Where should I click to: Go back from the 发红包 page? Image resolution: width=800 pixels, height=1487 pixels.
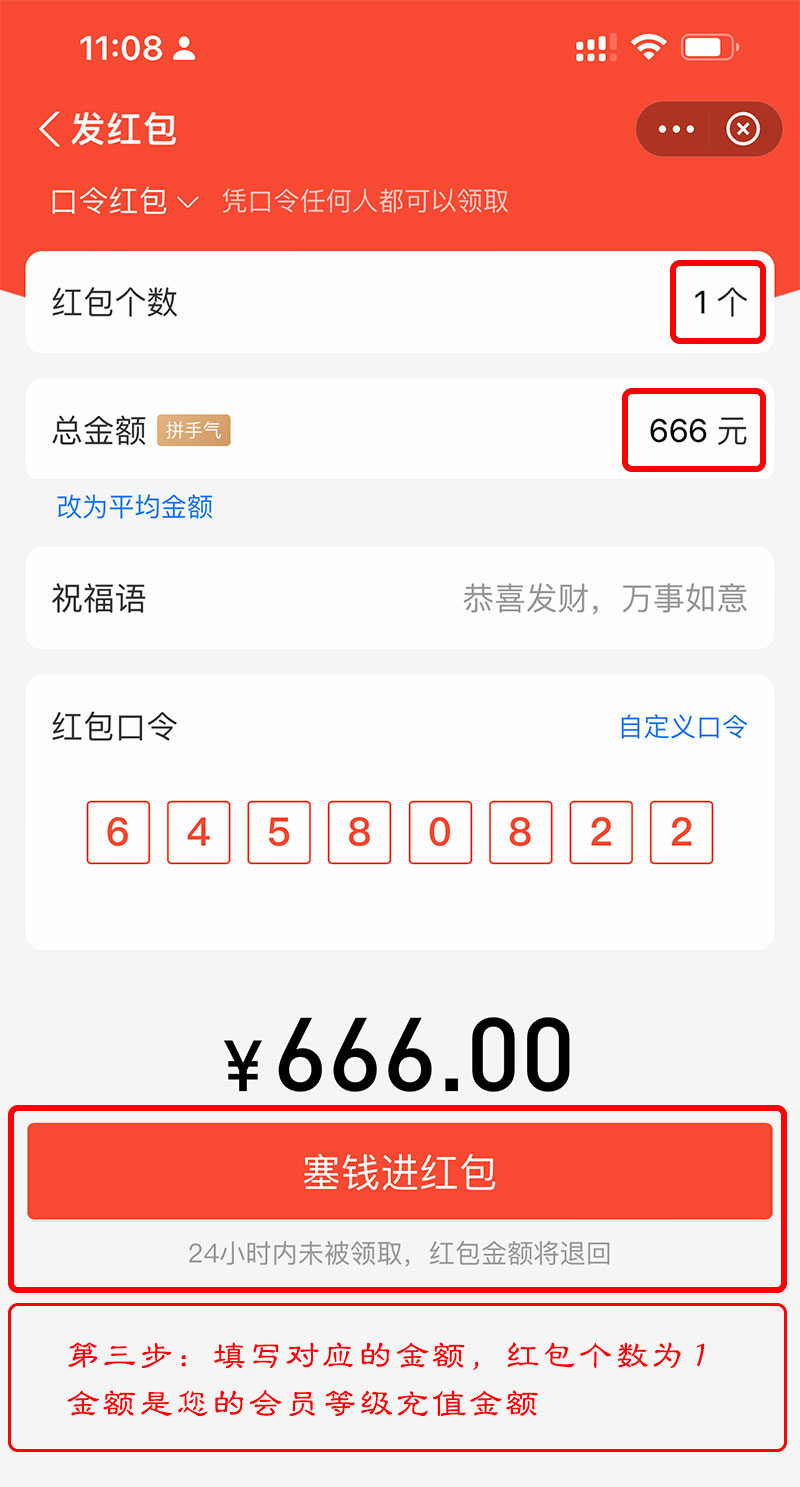50,130
